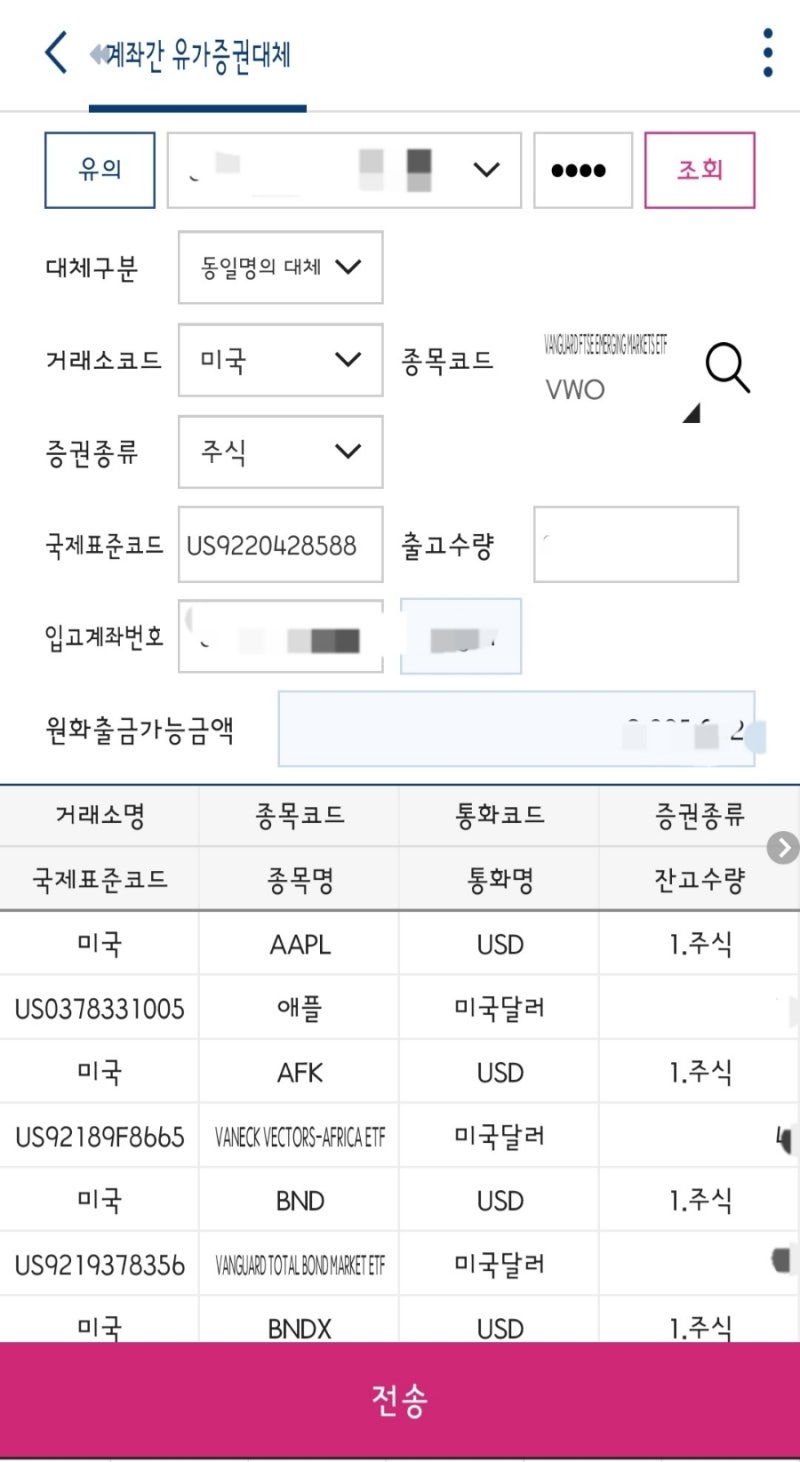The image size is (800, 1462).
Task: Tap the 조회 lookup button
Action: [699, 170]
